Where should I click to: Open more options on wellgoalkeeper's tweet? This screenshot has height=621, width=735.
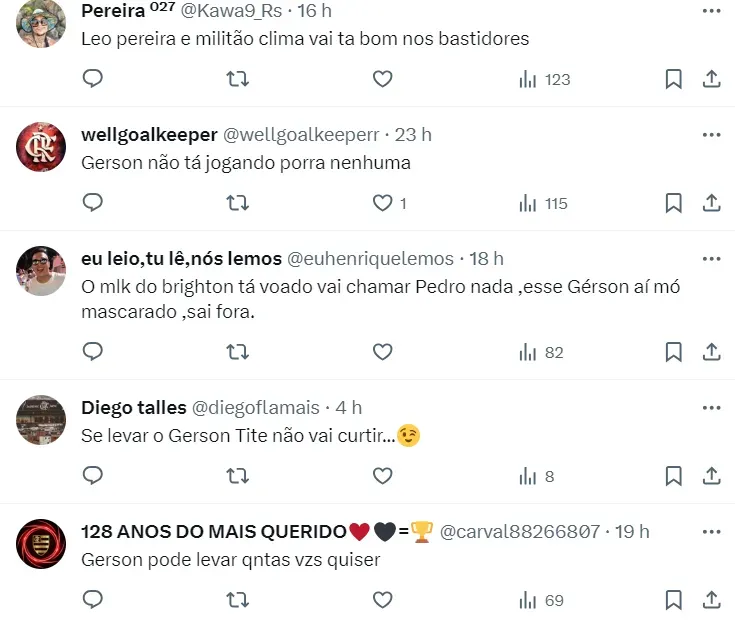(x=712, y=135)
